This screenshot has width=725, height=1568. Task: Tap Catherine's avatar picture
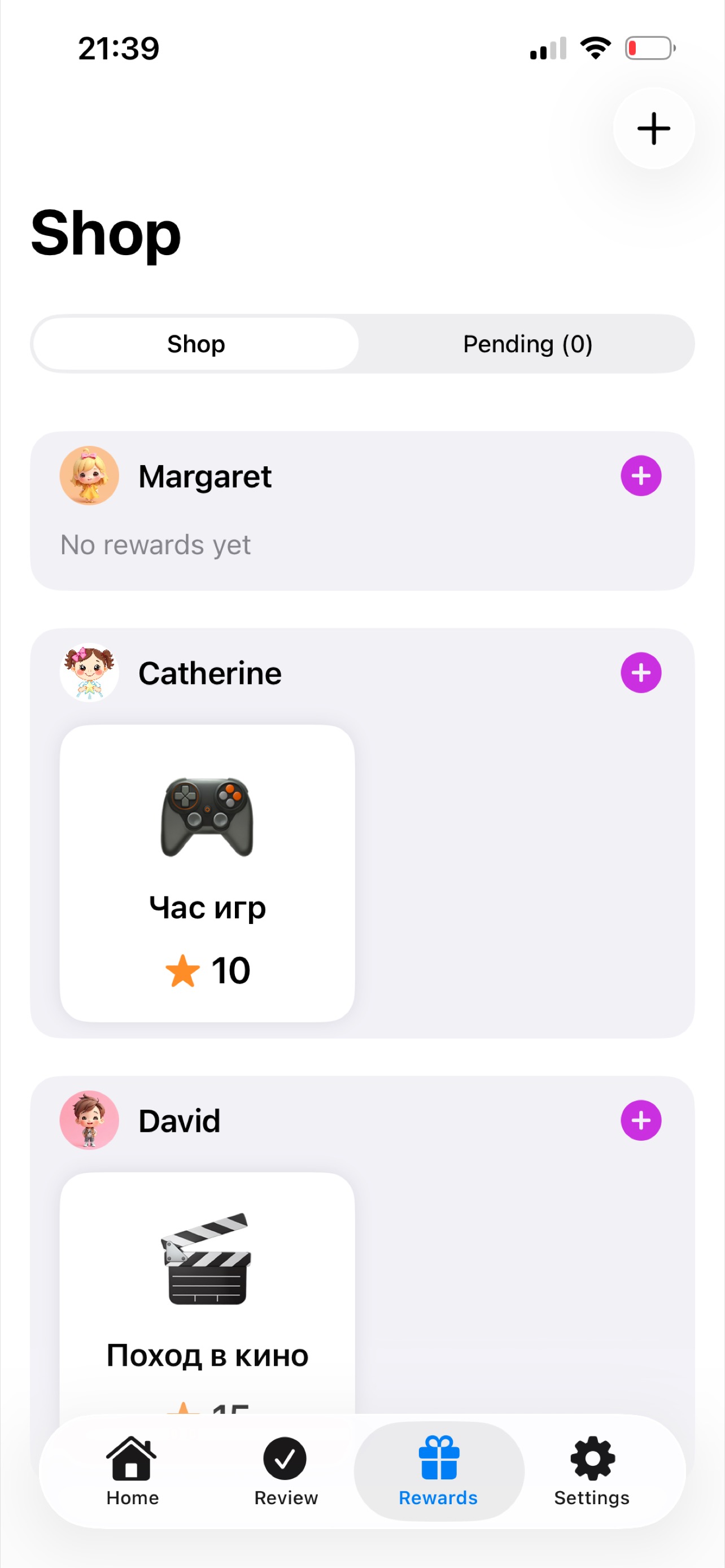click(x=89, y=673)
